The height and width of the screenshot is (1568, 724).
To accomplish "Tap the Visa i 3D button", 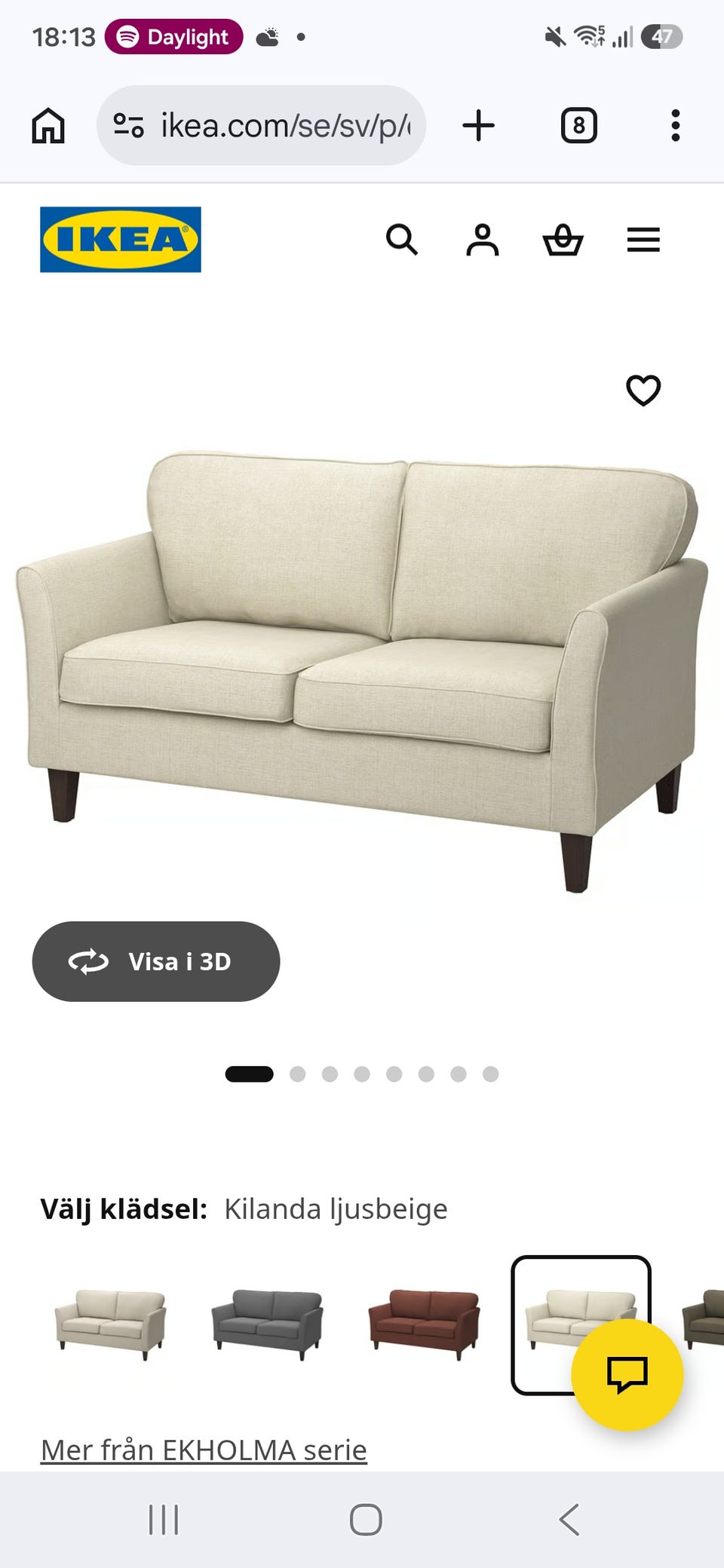I will [x=156, y=961].
